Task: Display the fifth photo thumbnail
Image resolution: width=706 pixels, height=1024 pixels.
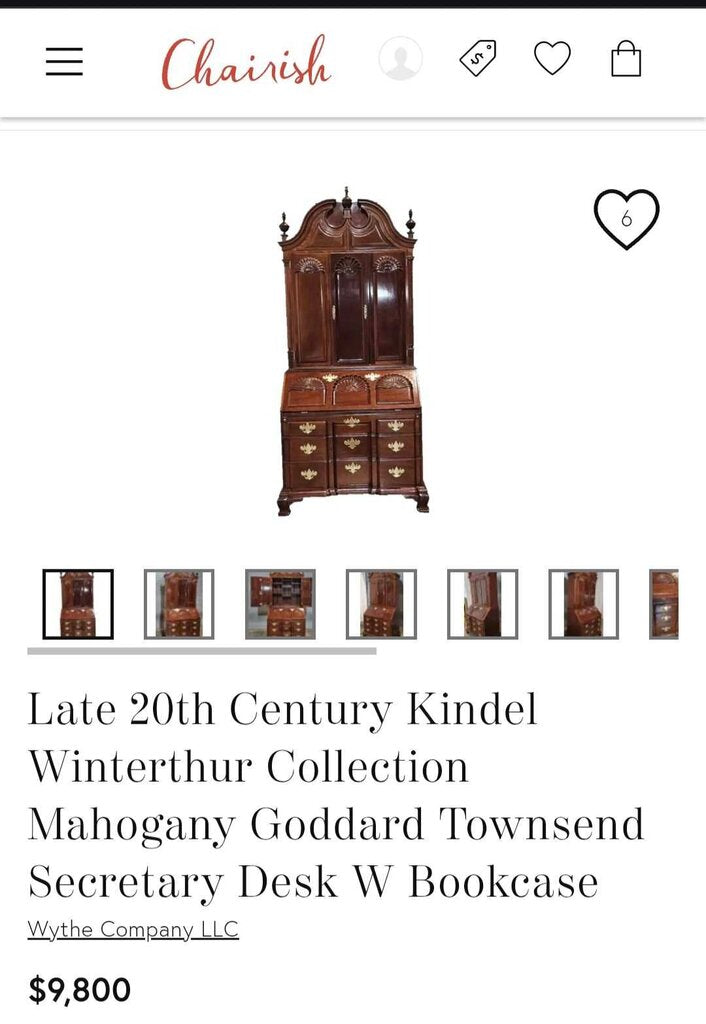Action: tap(482, 604)
